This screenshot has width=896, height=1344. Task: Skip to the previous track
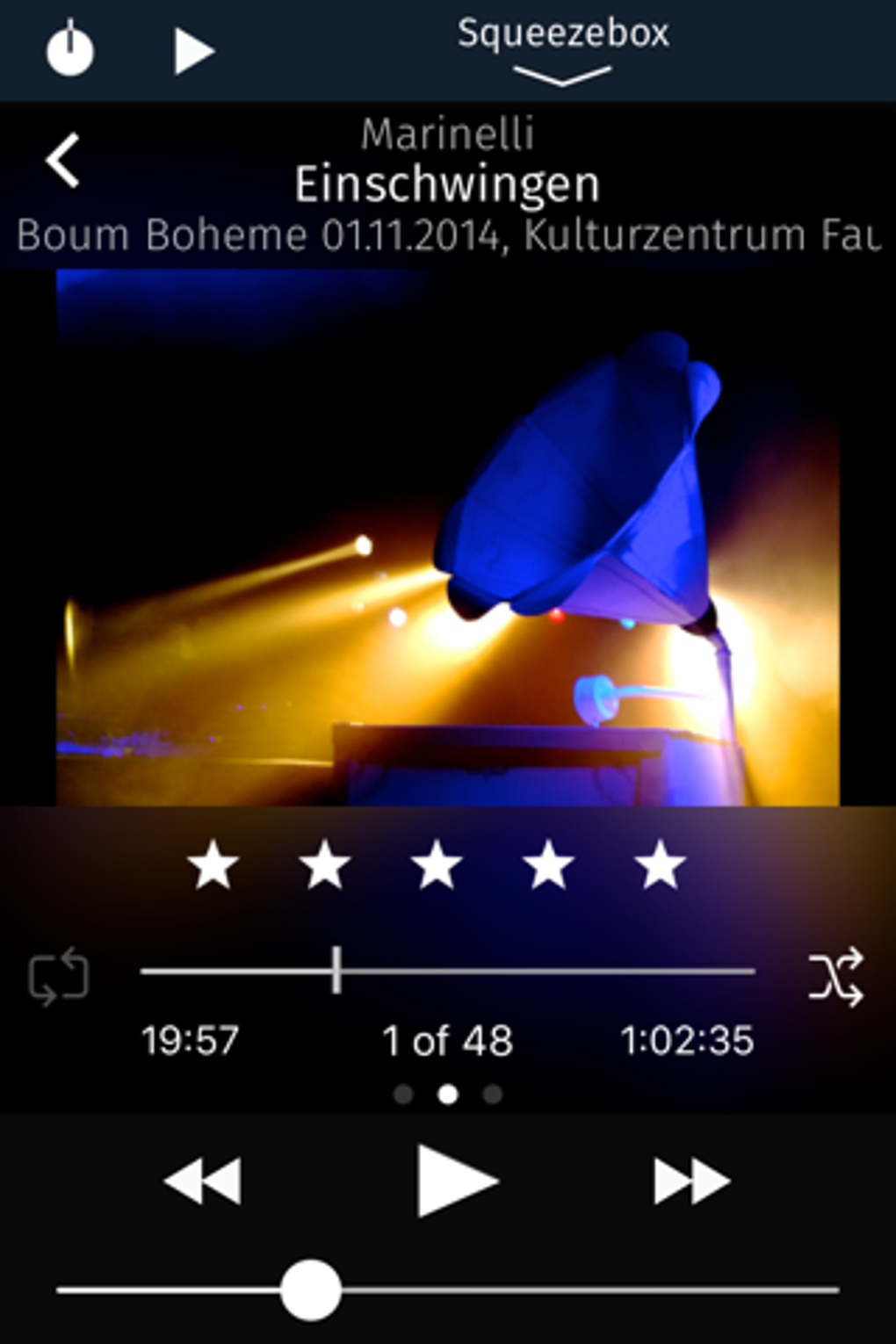pyautogui.click(x=203, y=1180)
